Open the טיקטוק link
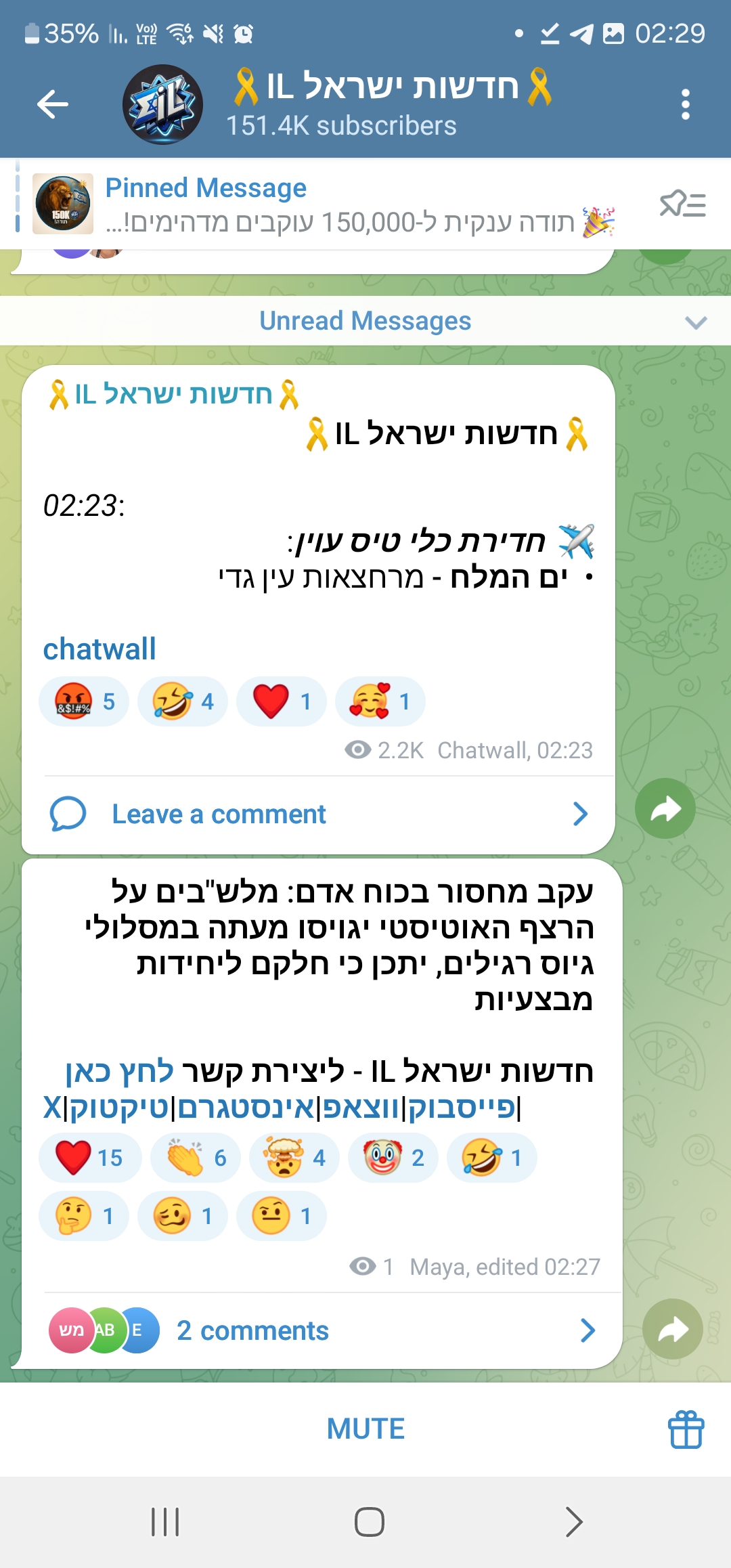Image resolution: width=731 pixels, height=1568 pixels. point(119,1108)
